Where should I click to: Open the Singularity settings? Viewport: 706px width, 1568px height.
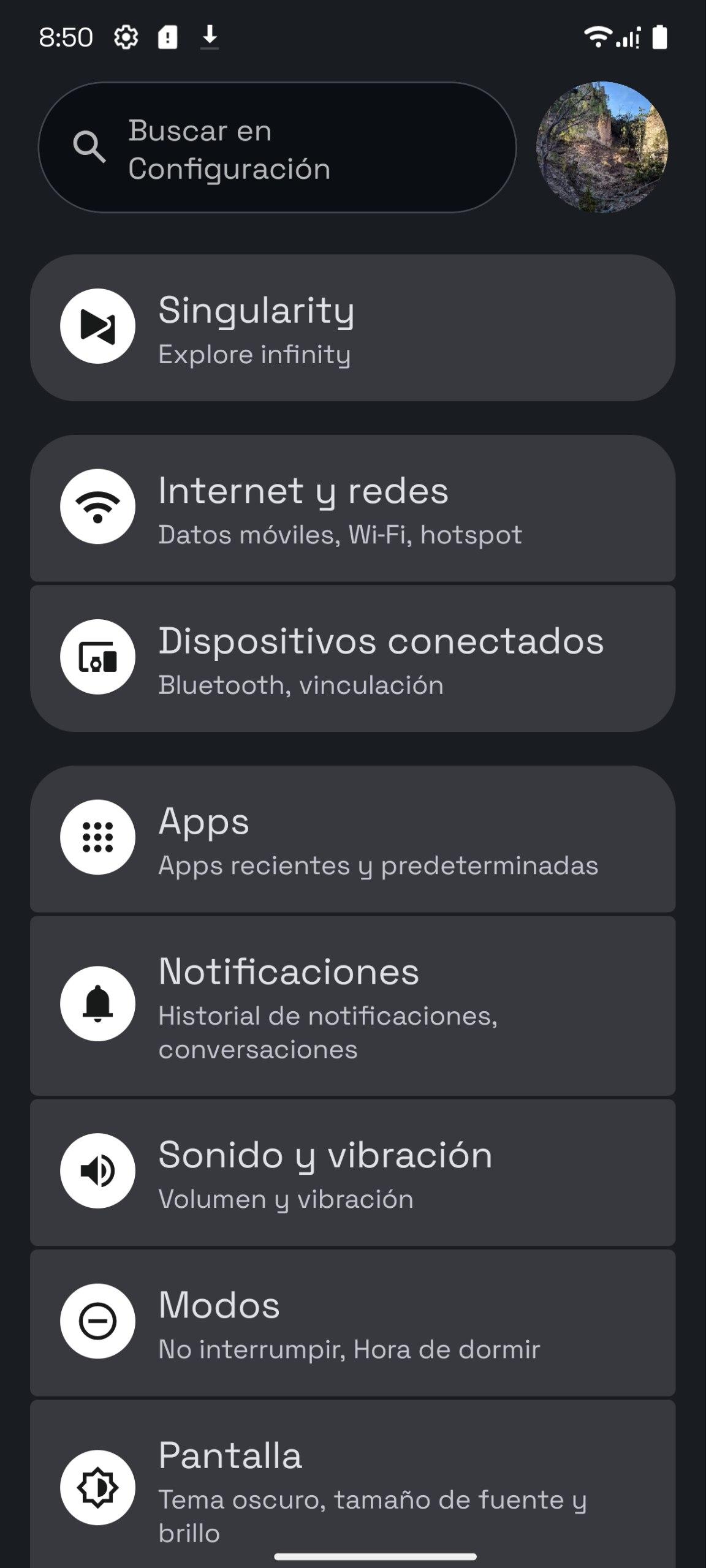coord(353,328)
